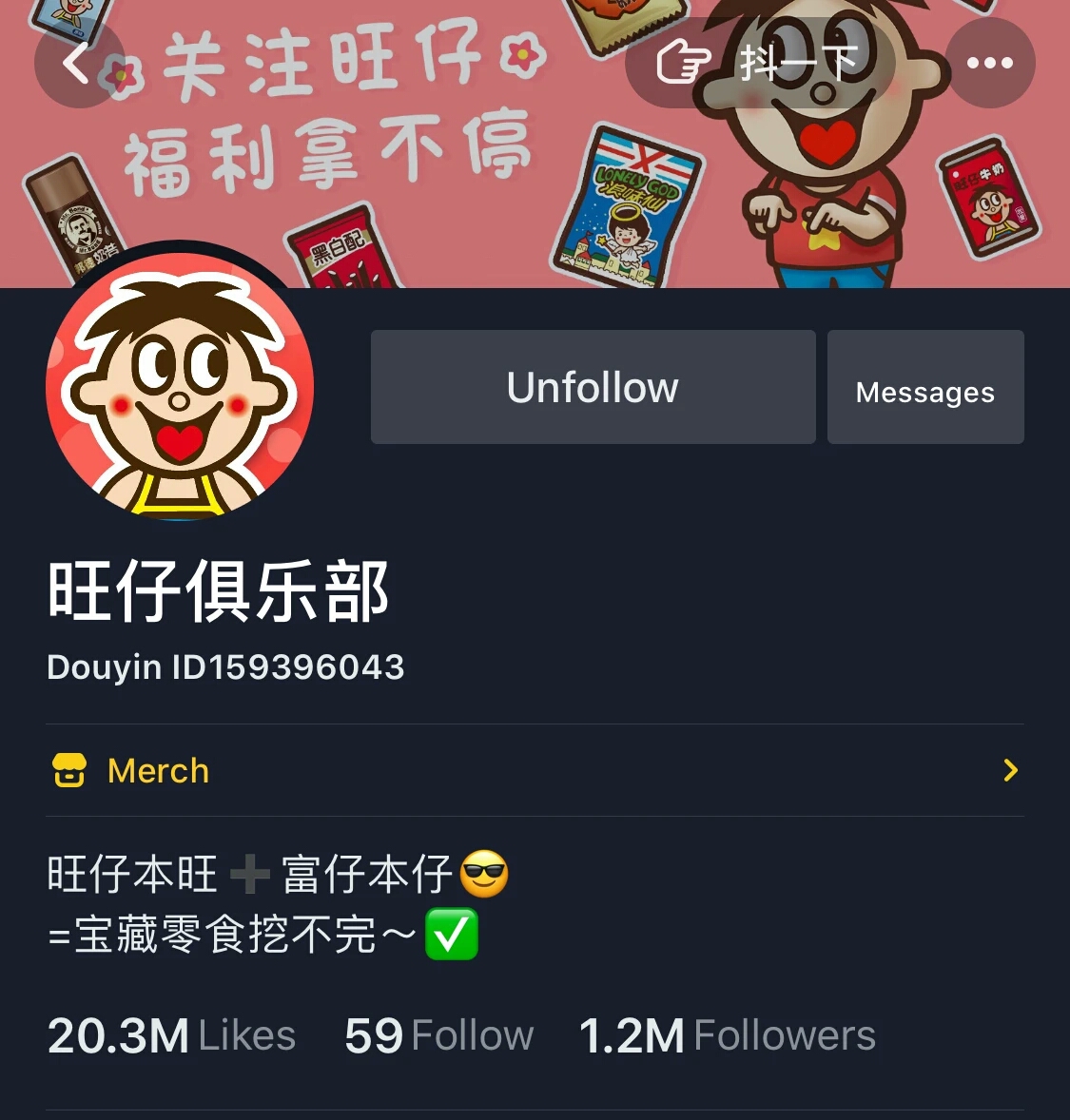Image resolution: width=1070 pixels, height=1120 pixels.
Task: Tap the 抖一下 shake button
Action: (759, 64)
